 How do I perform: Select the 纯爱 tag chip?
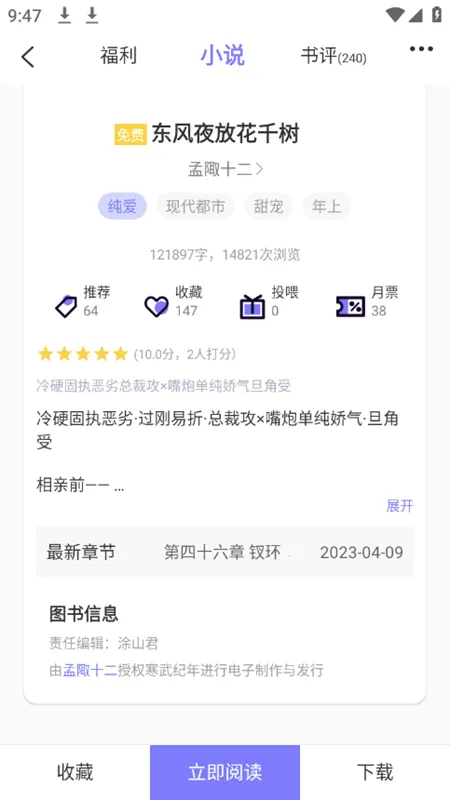122,207
